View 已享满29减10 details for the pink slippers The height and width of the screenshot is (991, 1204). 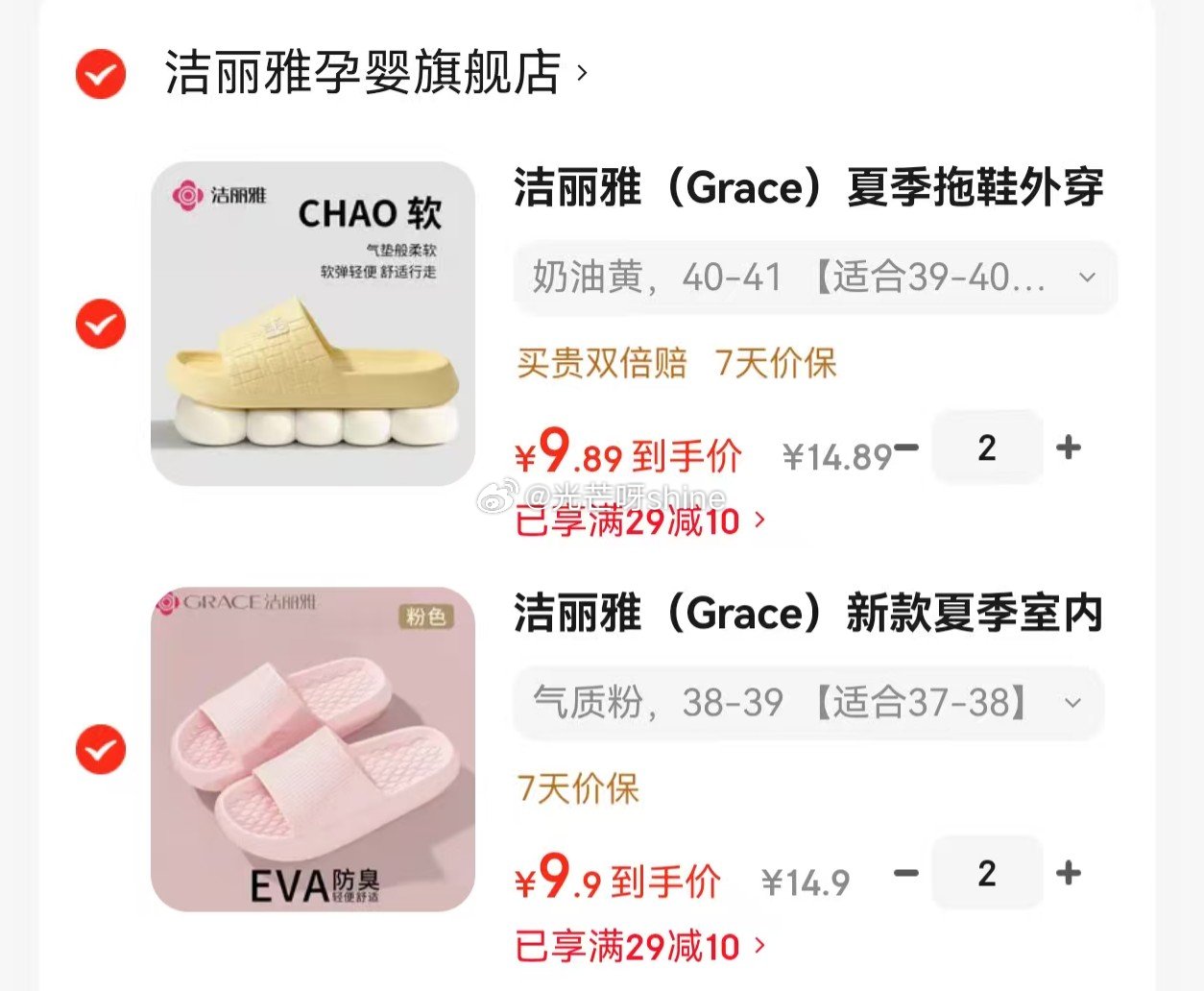click(x=639, y=947)
